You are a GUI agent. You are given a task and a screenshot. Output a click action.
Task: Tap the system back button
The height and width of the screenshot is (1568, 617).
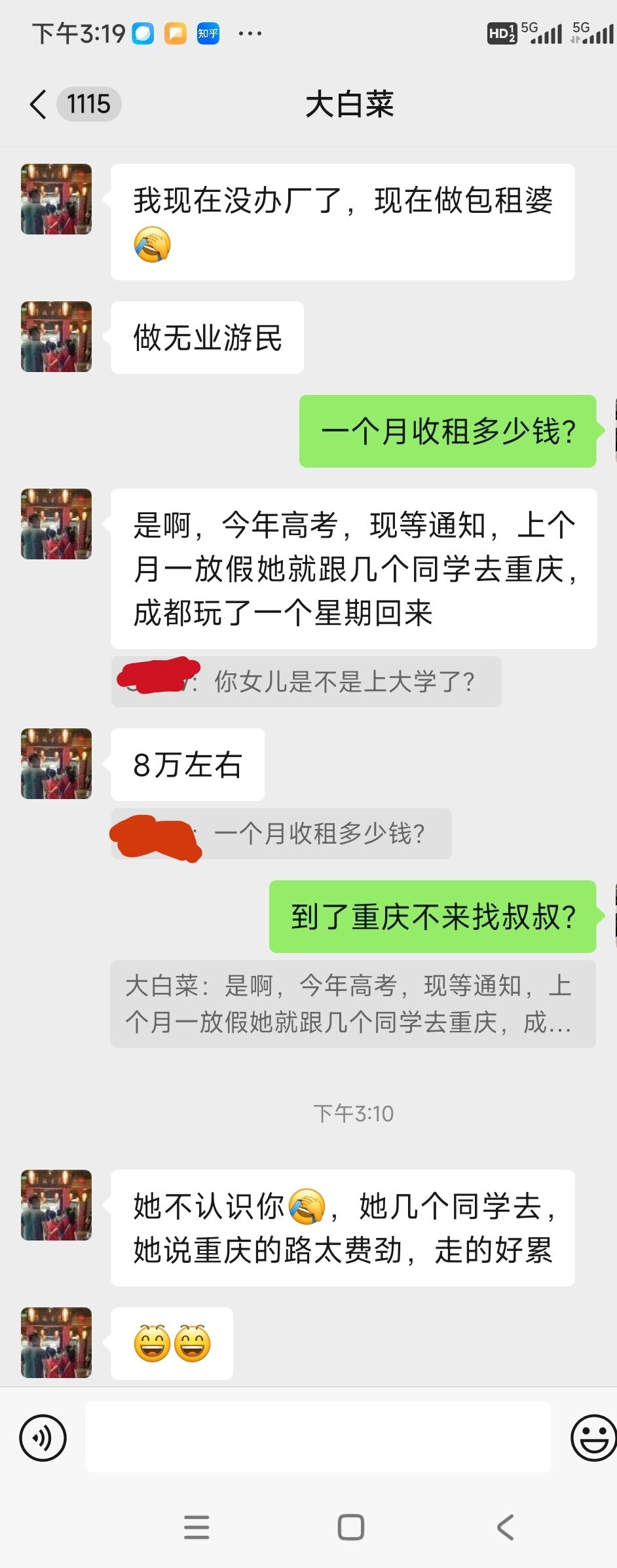pos(505,1527)
